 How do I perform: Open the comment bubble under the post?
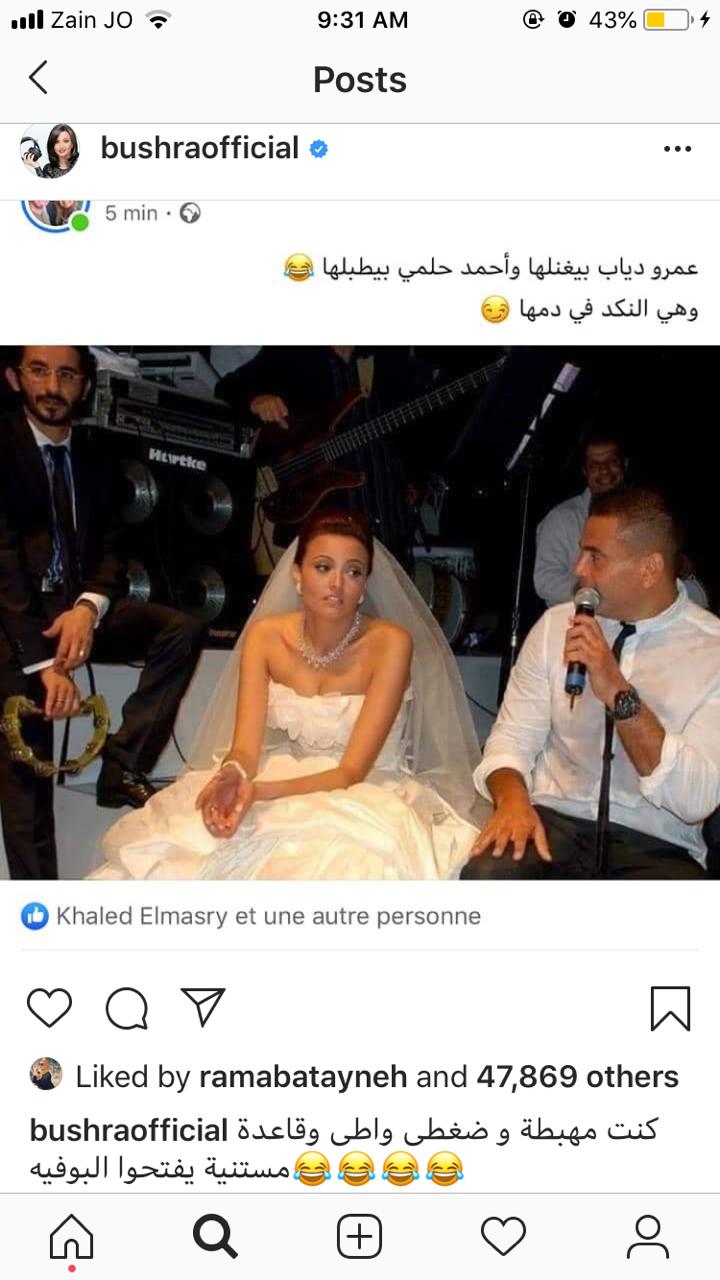tap(127, 1008)
